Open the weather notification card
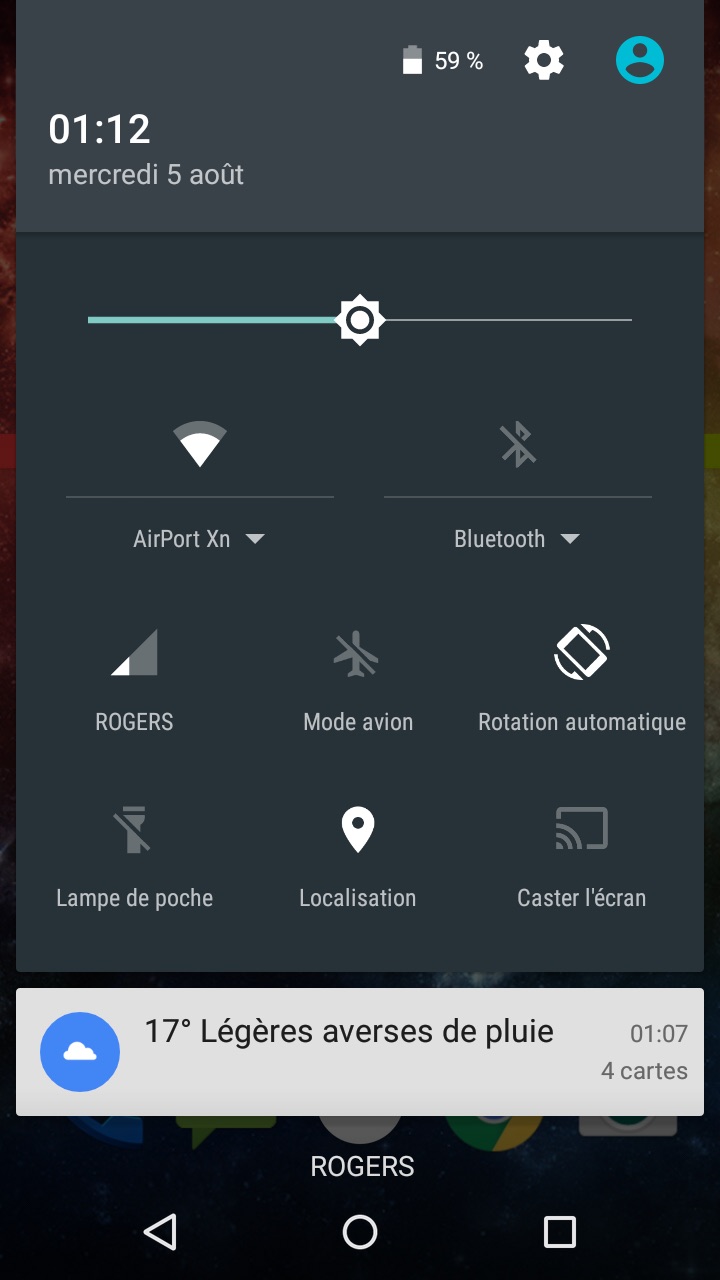The image size is (720, 1280). click(x=360, y=1051)
